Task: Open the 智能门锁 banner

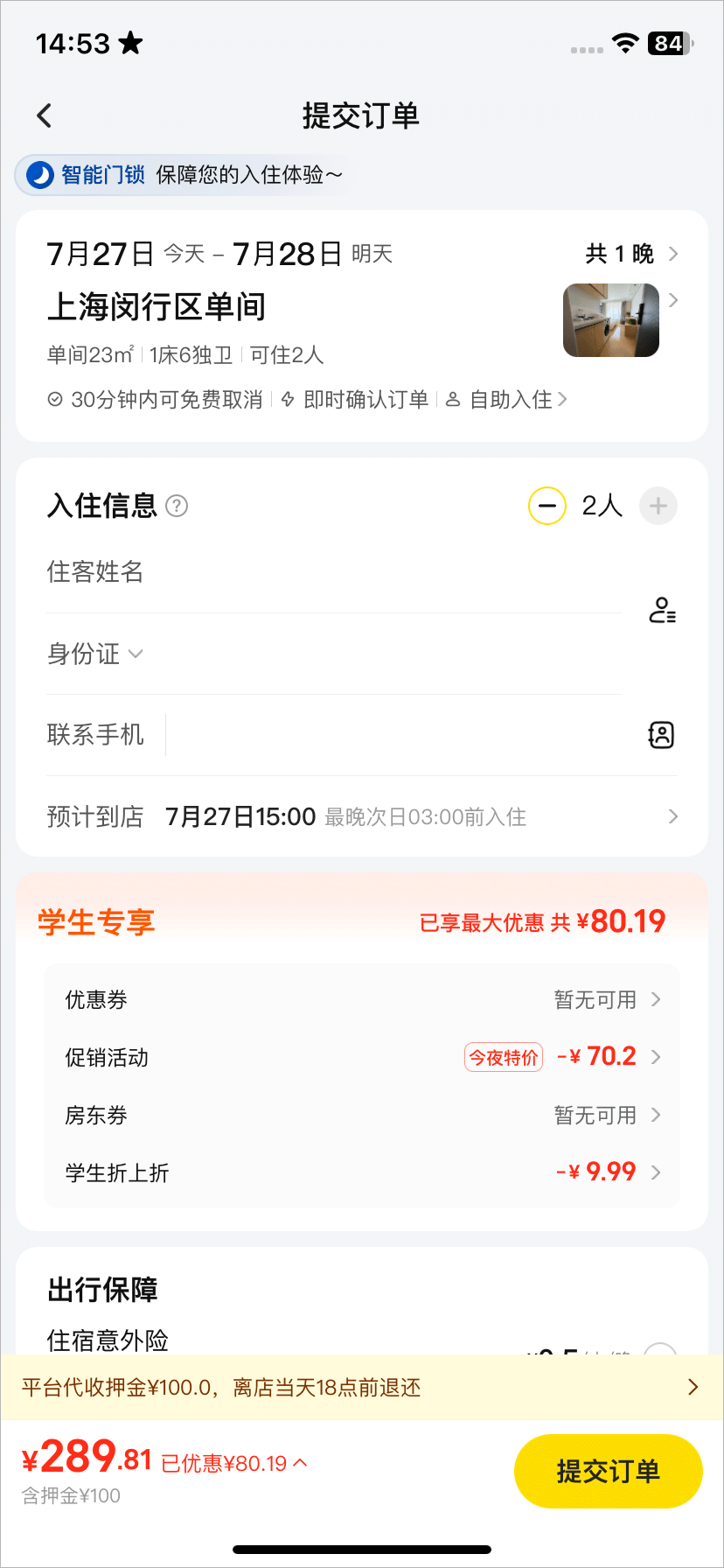Action: (184, 175)
